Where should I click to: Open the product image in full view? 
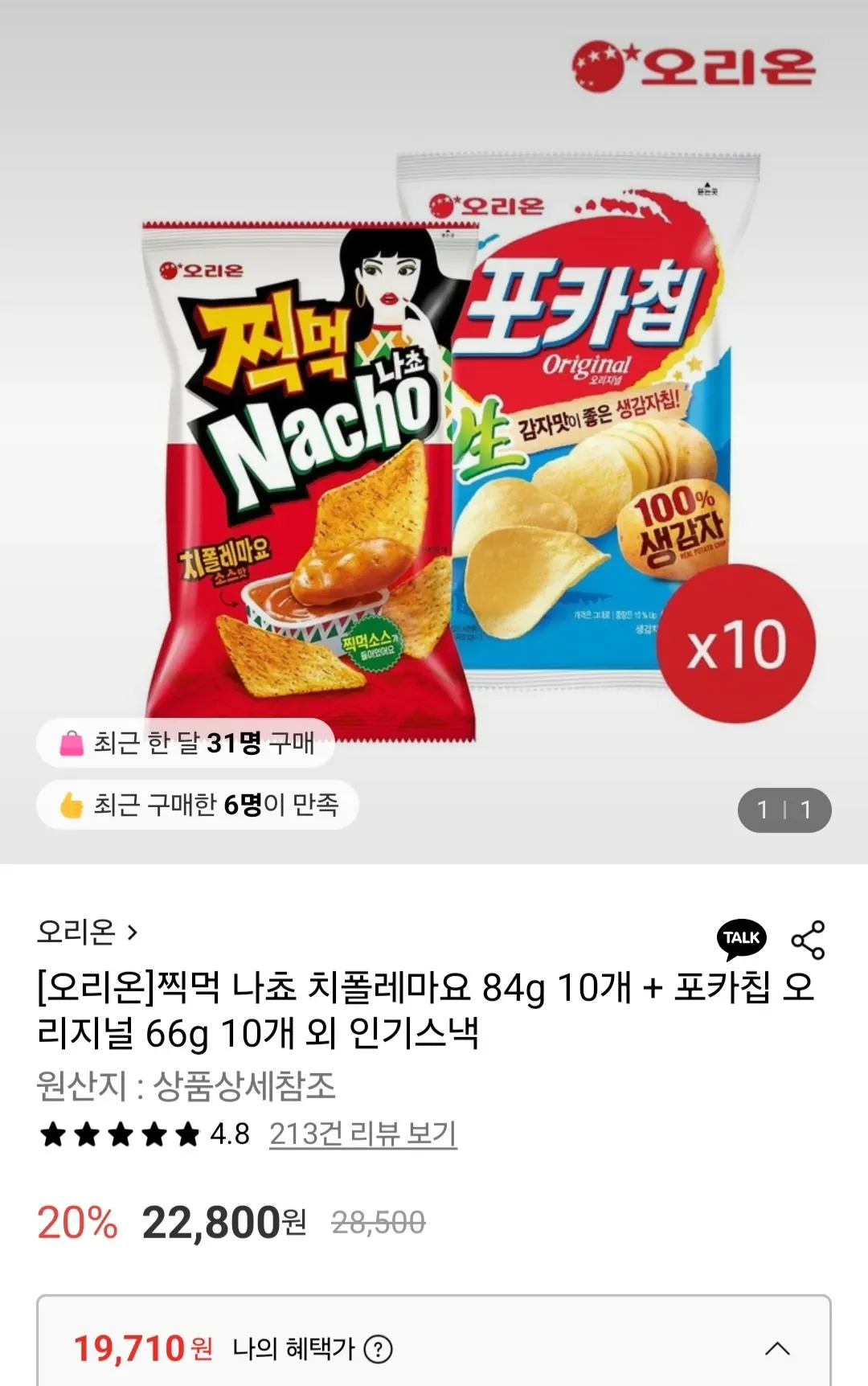tap(434, 450)
